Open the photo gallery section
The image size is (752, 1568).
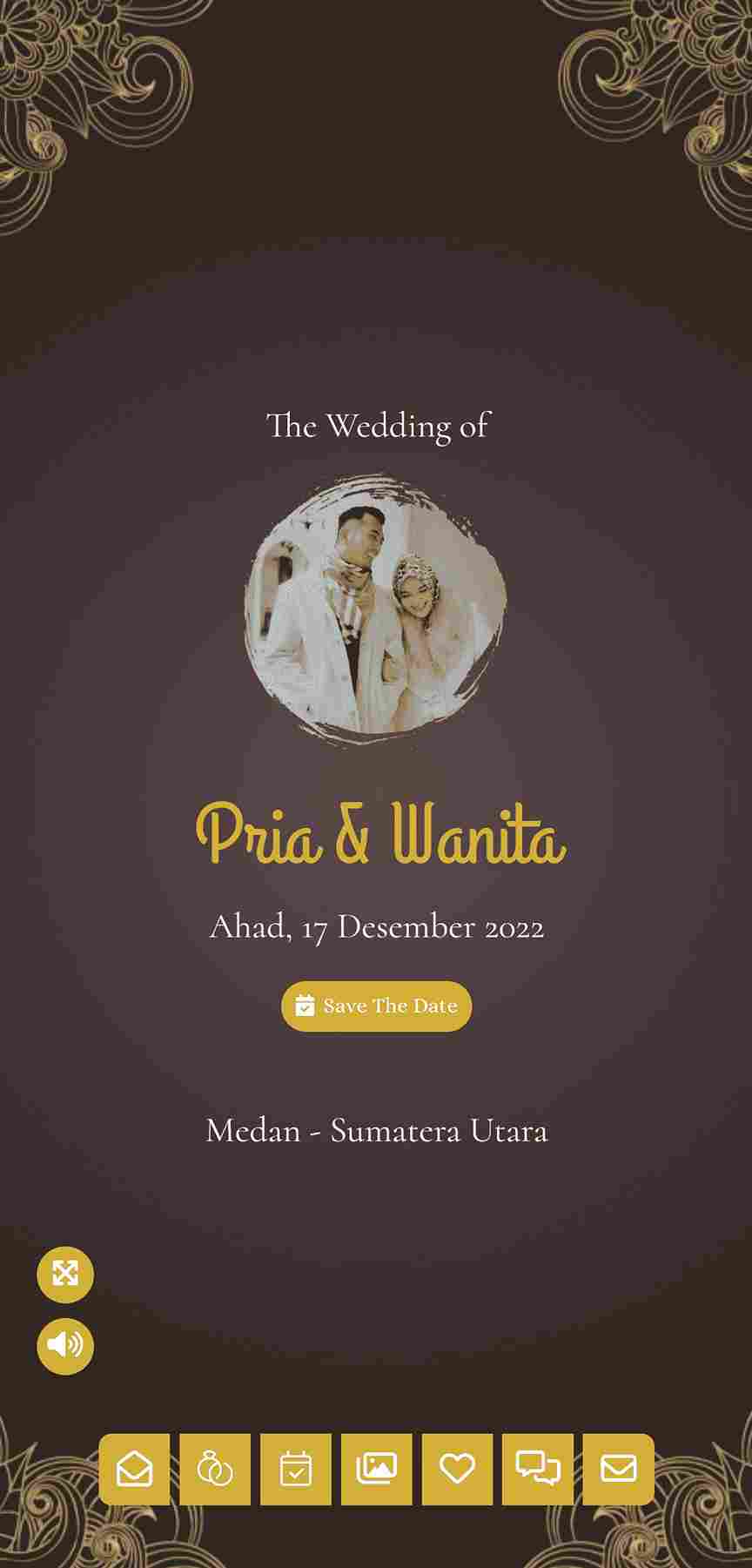pos(377,1469)
